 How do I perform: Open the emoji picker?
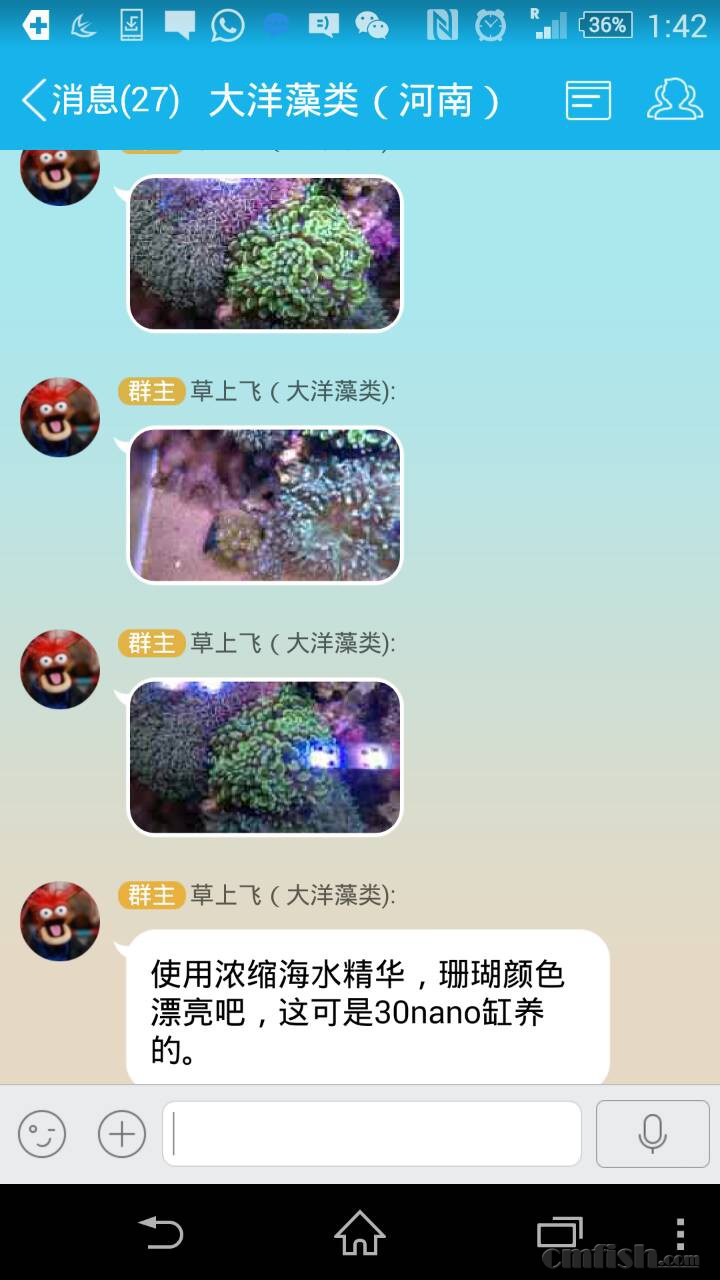pos(42,1134)
